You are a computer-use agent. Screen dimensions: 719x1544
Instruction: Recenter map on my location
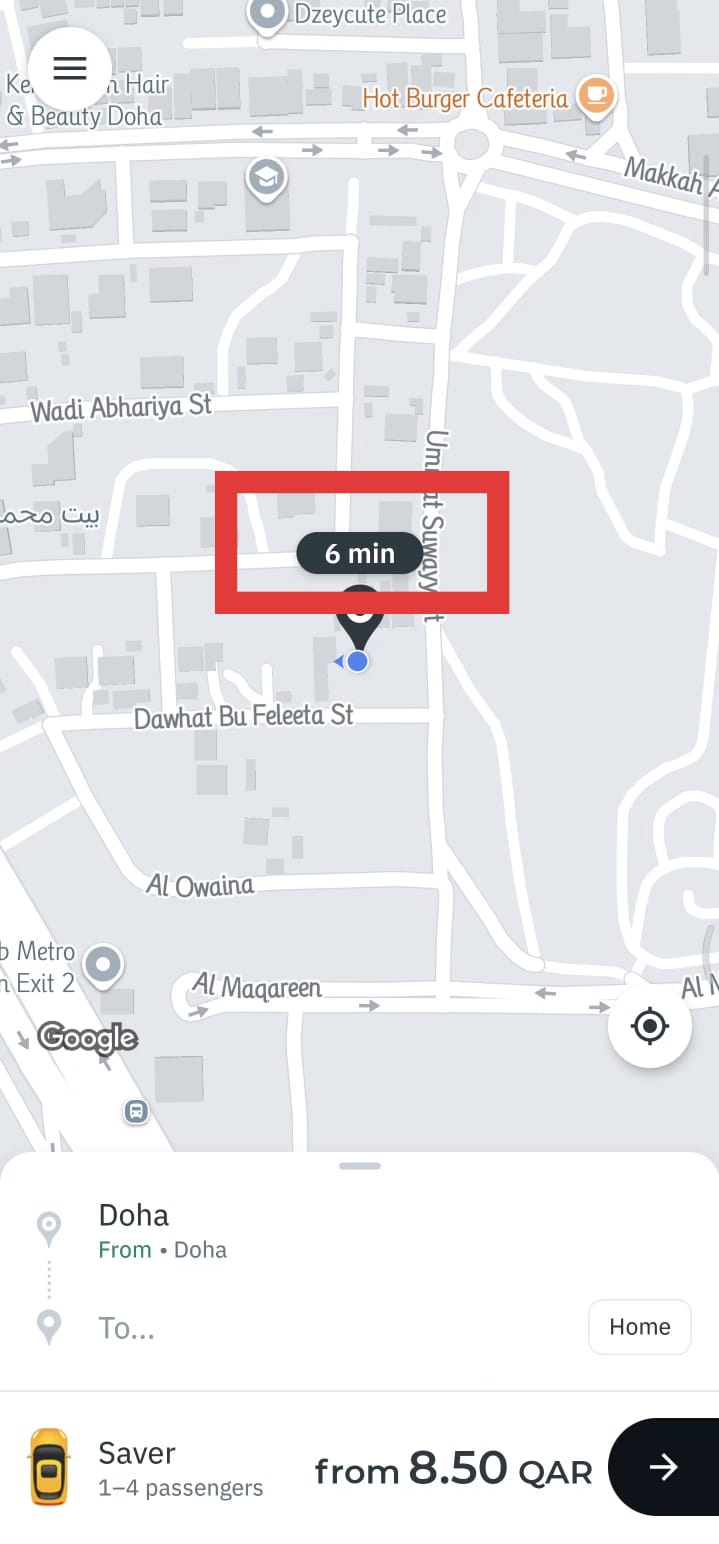[650, 1026]
